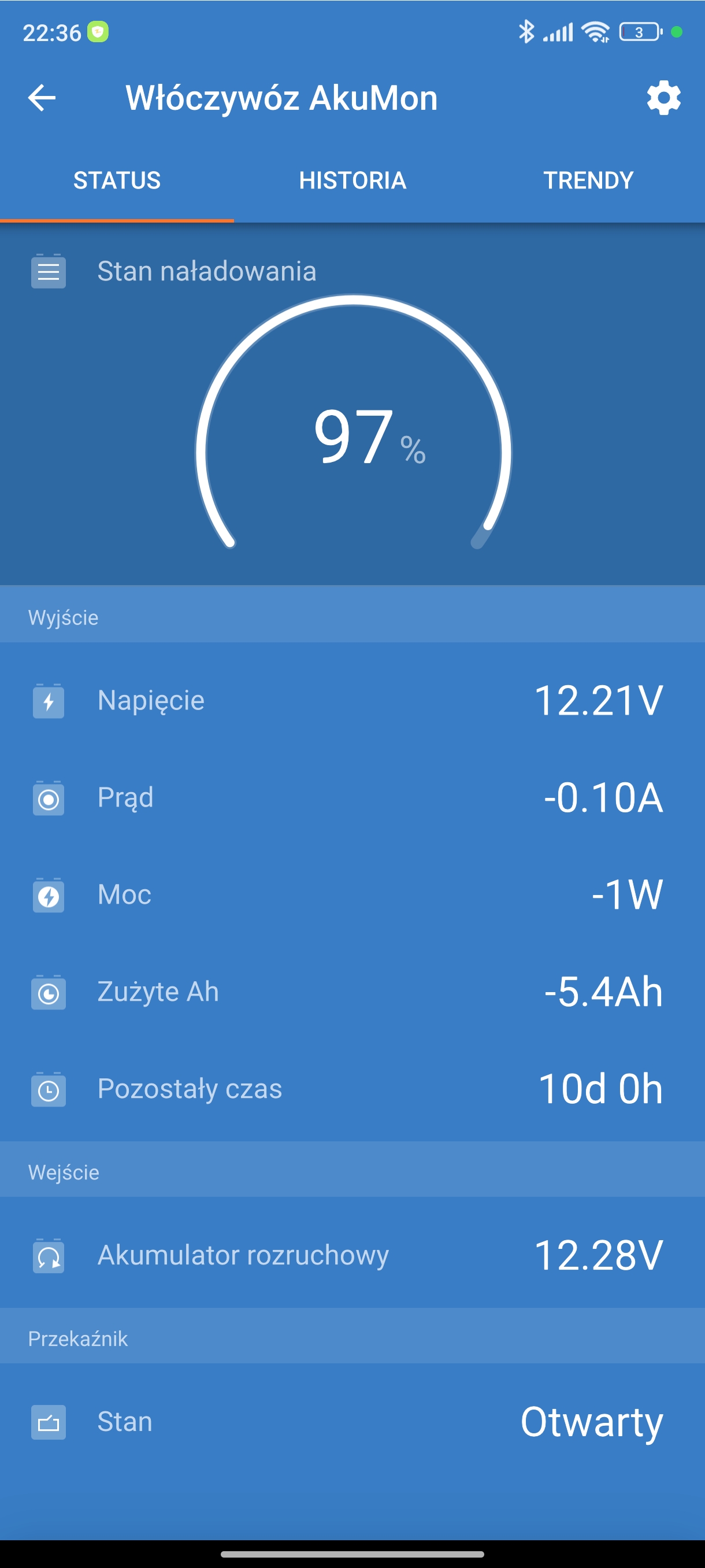Select the STATUS tab
Viewport: 705px width, 1568px height.
coord(117,181)
